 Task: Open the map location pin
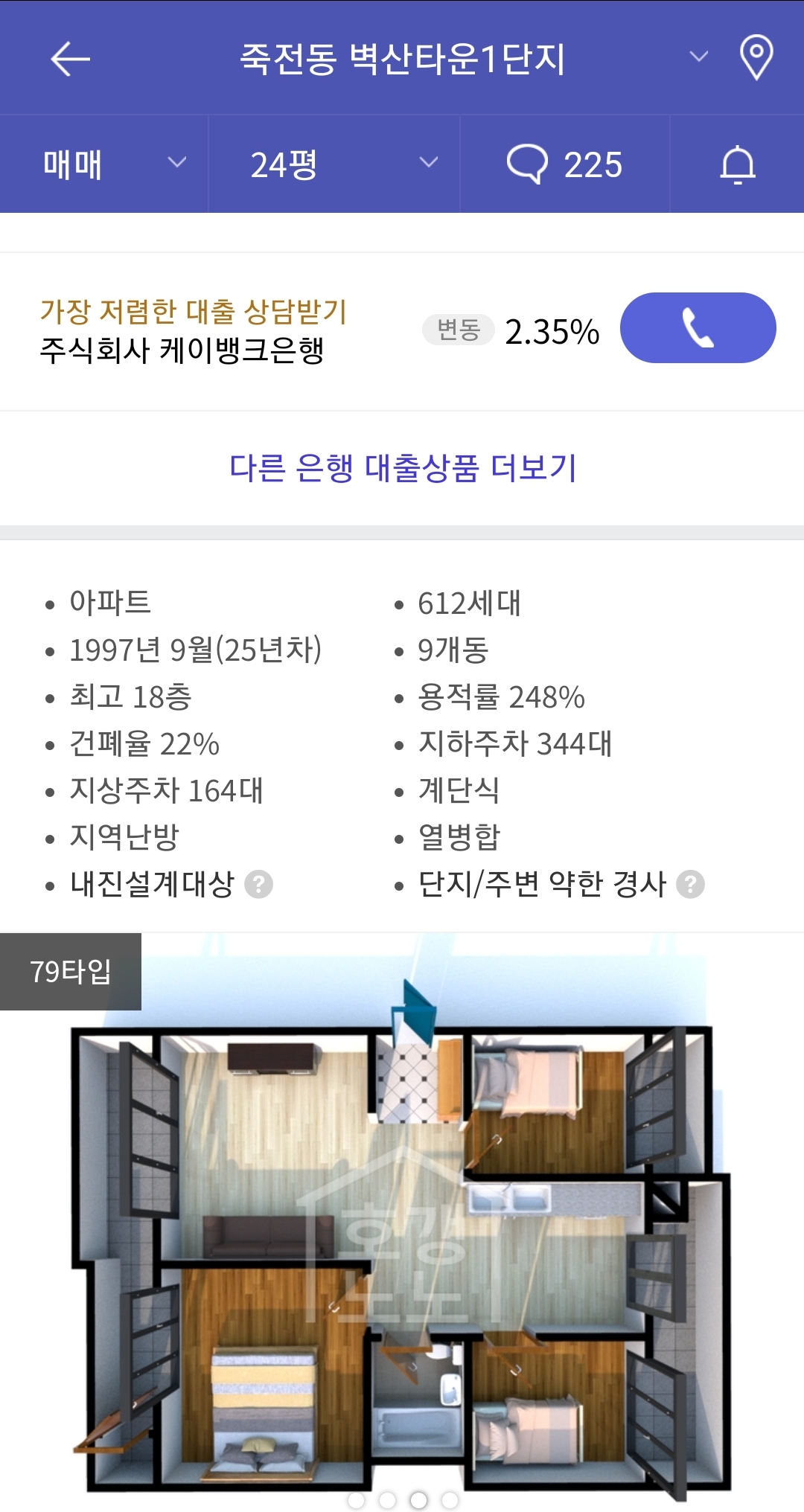(x=756, y=57)
